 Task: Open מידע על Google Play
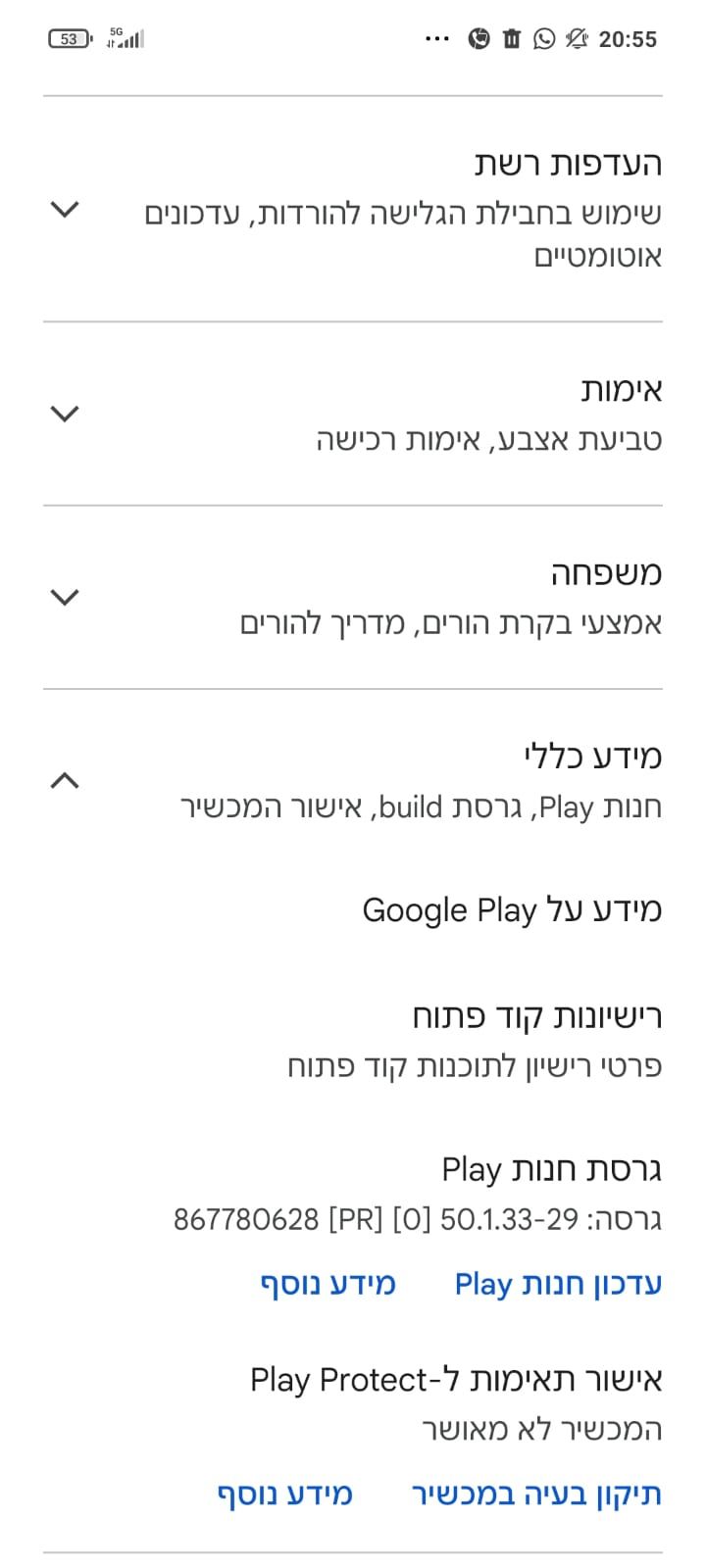[512, 910]
